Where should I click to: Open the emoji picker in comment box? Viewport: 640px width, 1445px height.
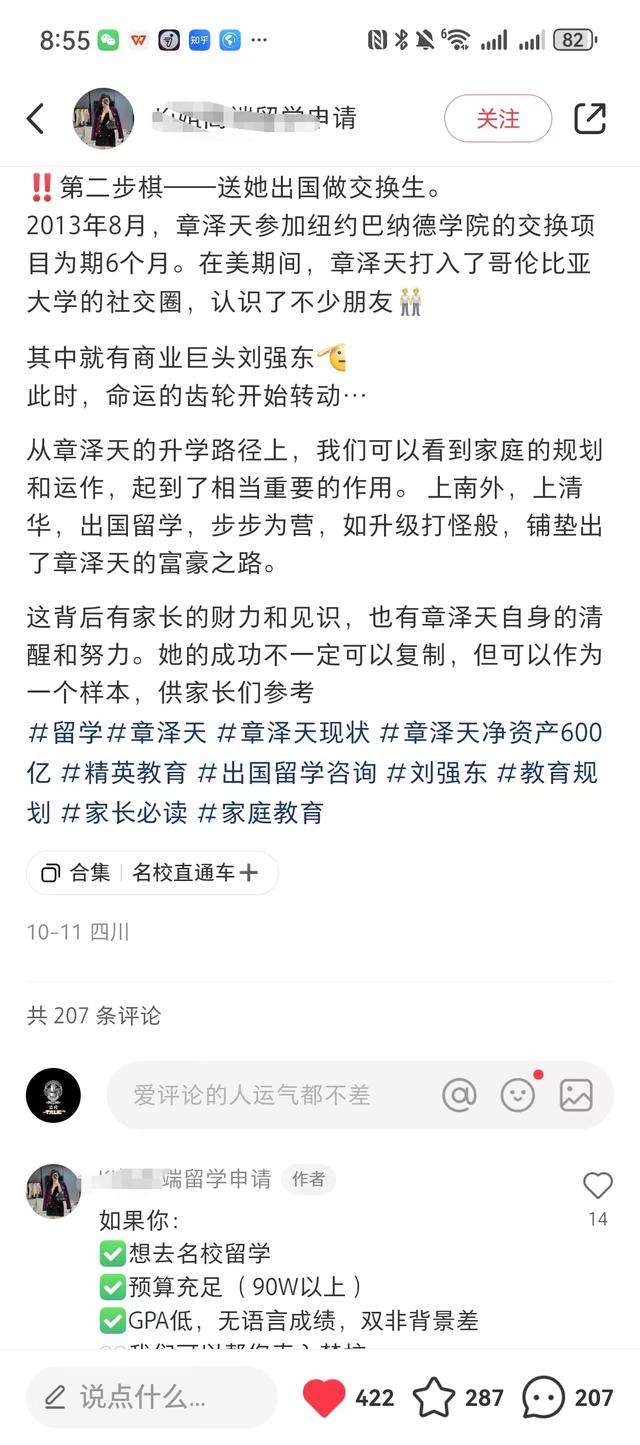point(517,1095)
